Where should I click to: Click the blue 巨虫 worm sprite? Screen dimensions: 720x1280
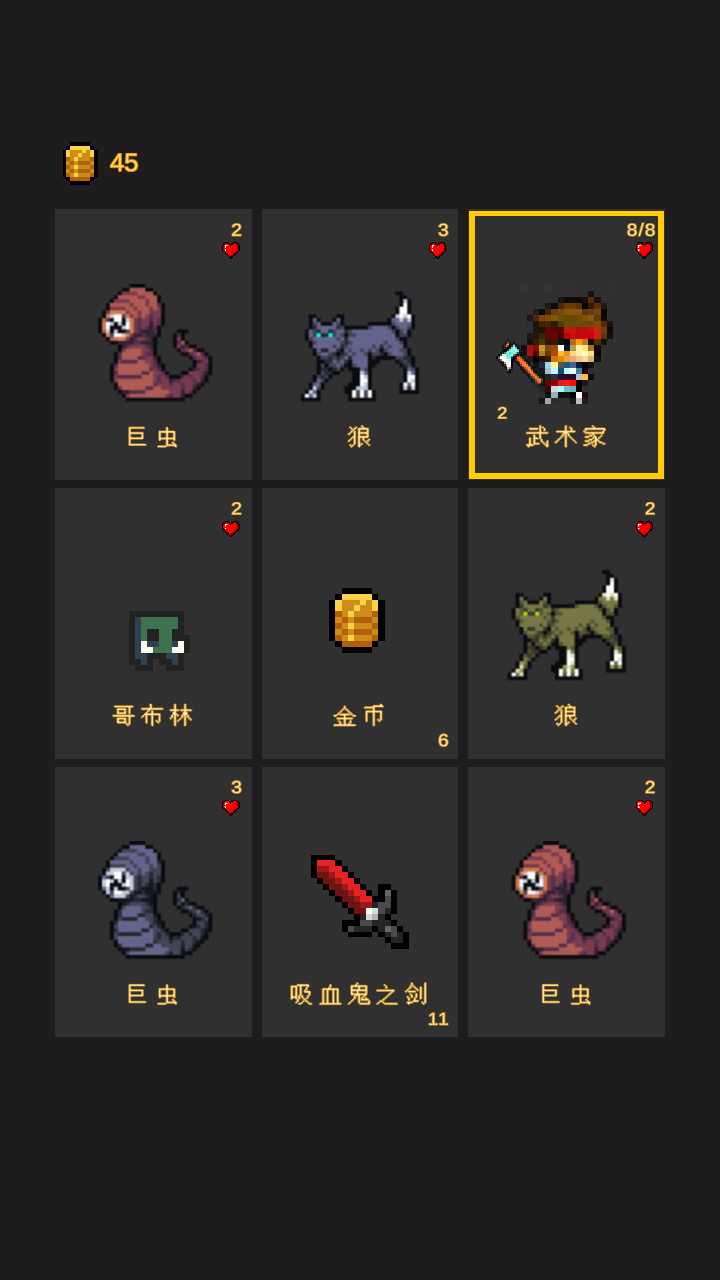pos(153,900)
